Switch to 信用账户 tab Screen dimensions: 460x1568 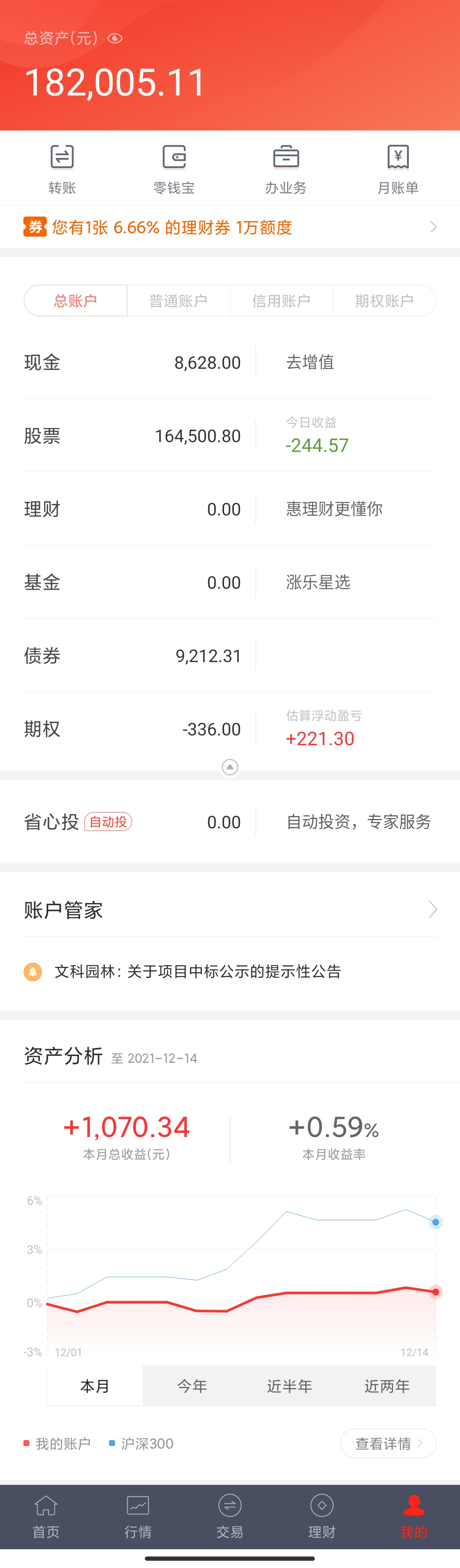coord(281,301)
